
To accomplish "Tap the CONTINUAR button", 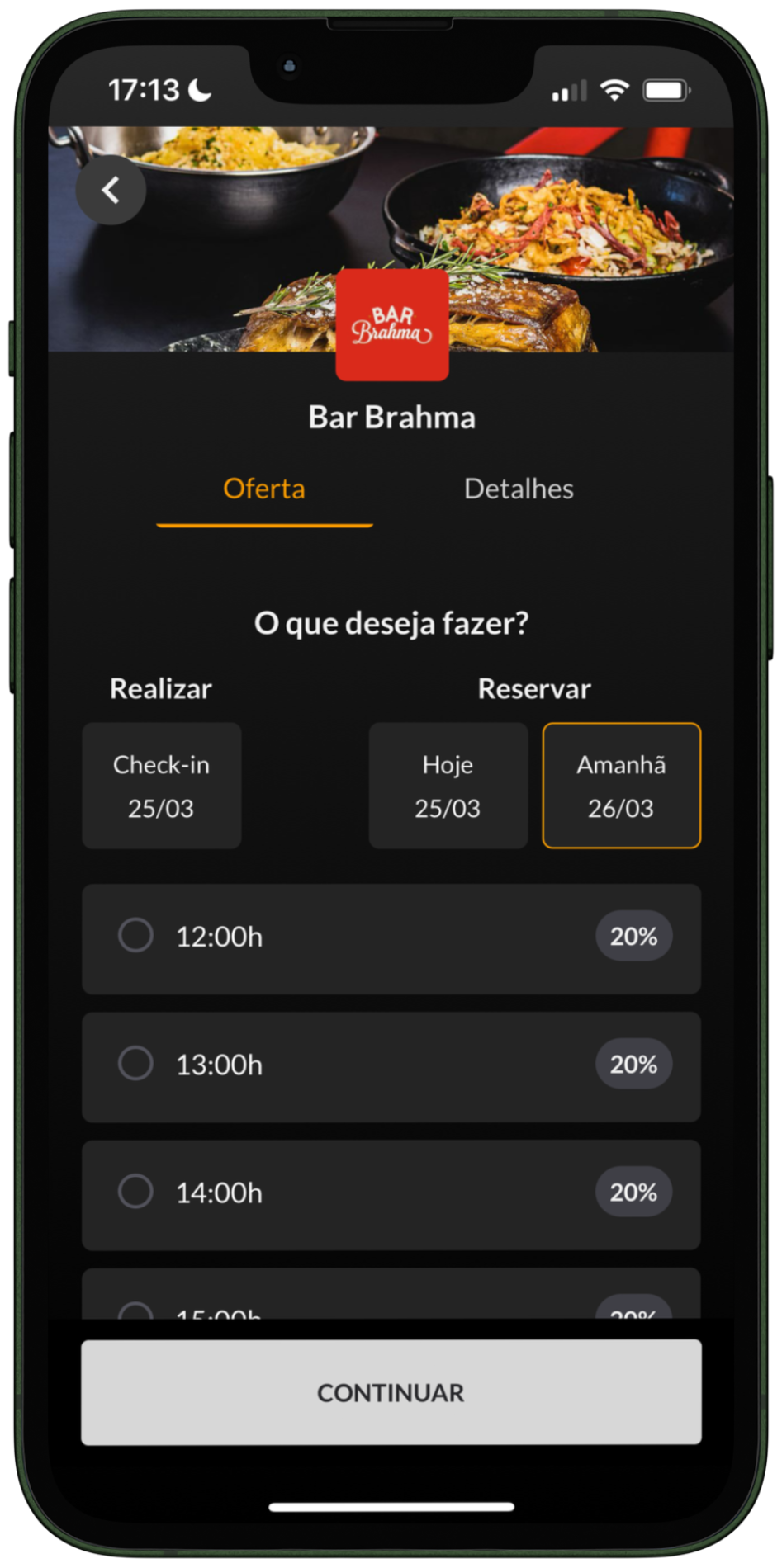I will coord(391,1392).
